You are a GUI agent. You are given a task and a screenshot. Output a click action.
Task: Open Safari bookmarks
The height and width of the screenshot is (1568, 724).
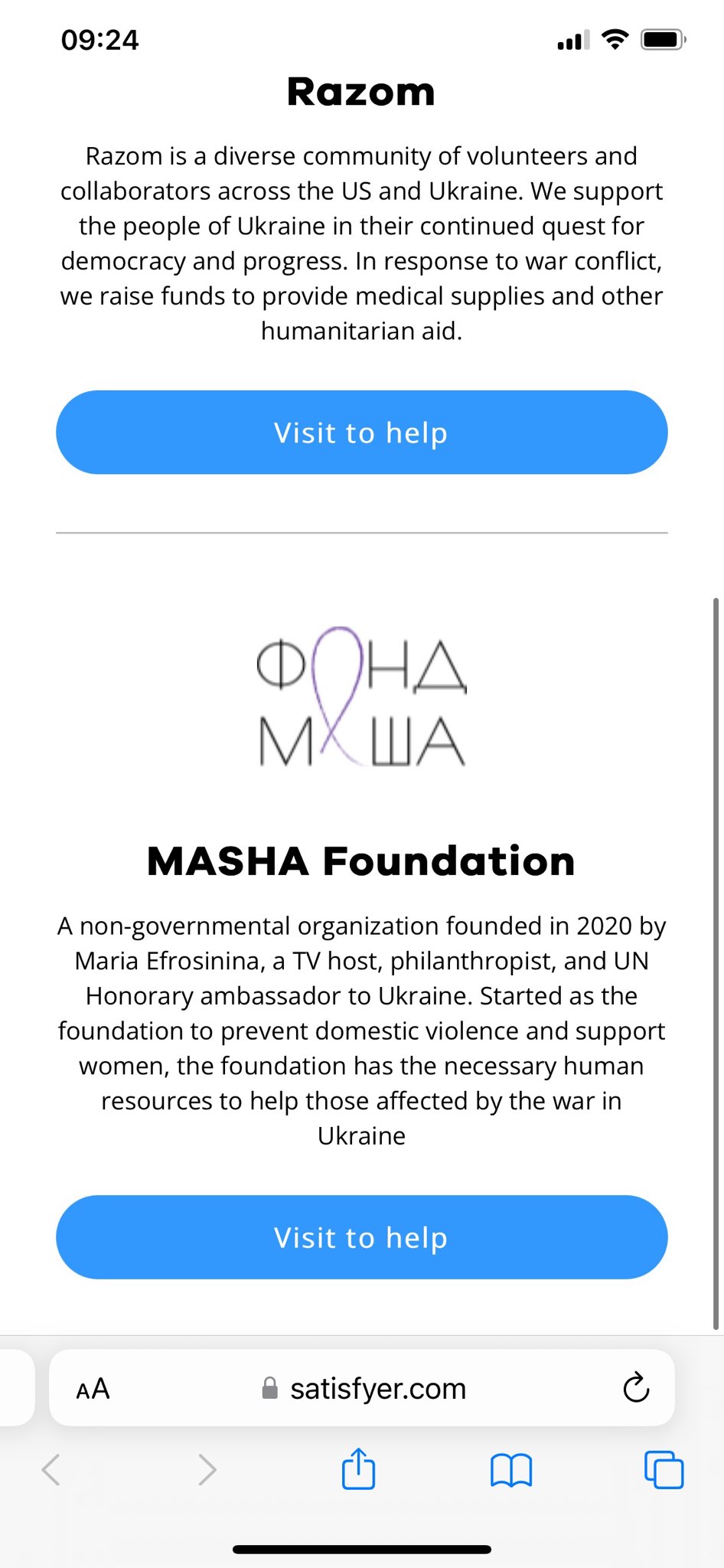[x=511, y=1470]
